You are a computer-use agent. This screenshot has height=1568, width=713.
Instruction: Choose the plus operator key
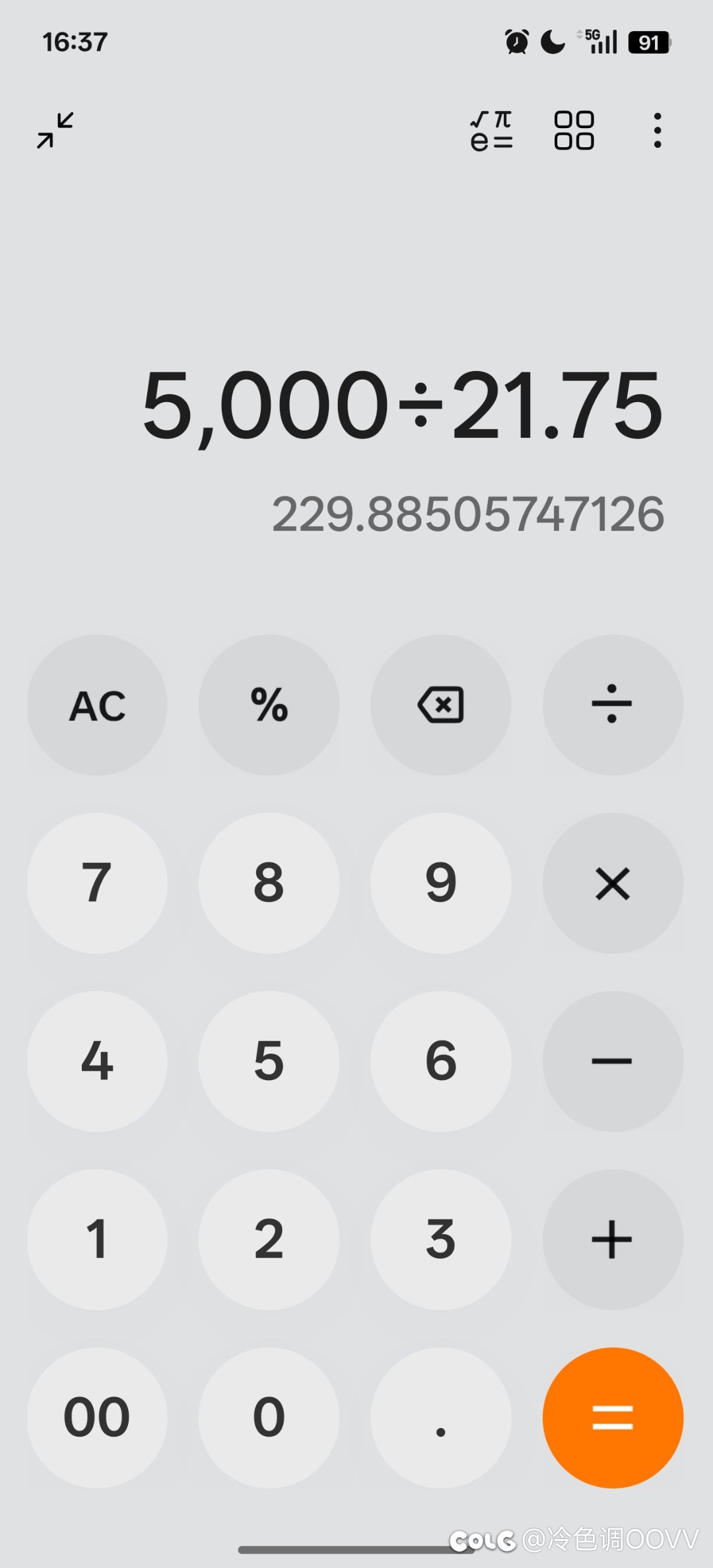(x=613, y=1240)
